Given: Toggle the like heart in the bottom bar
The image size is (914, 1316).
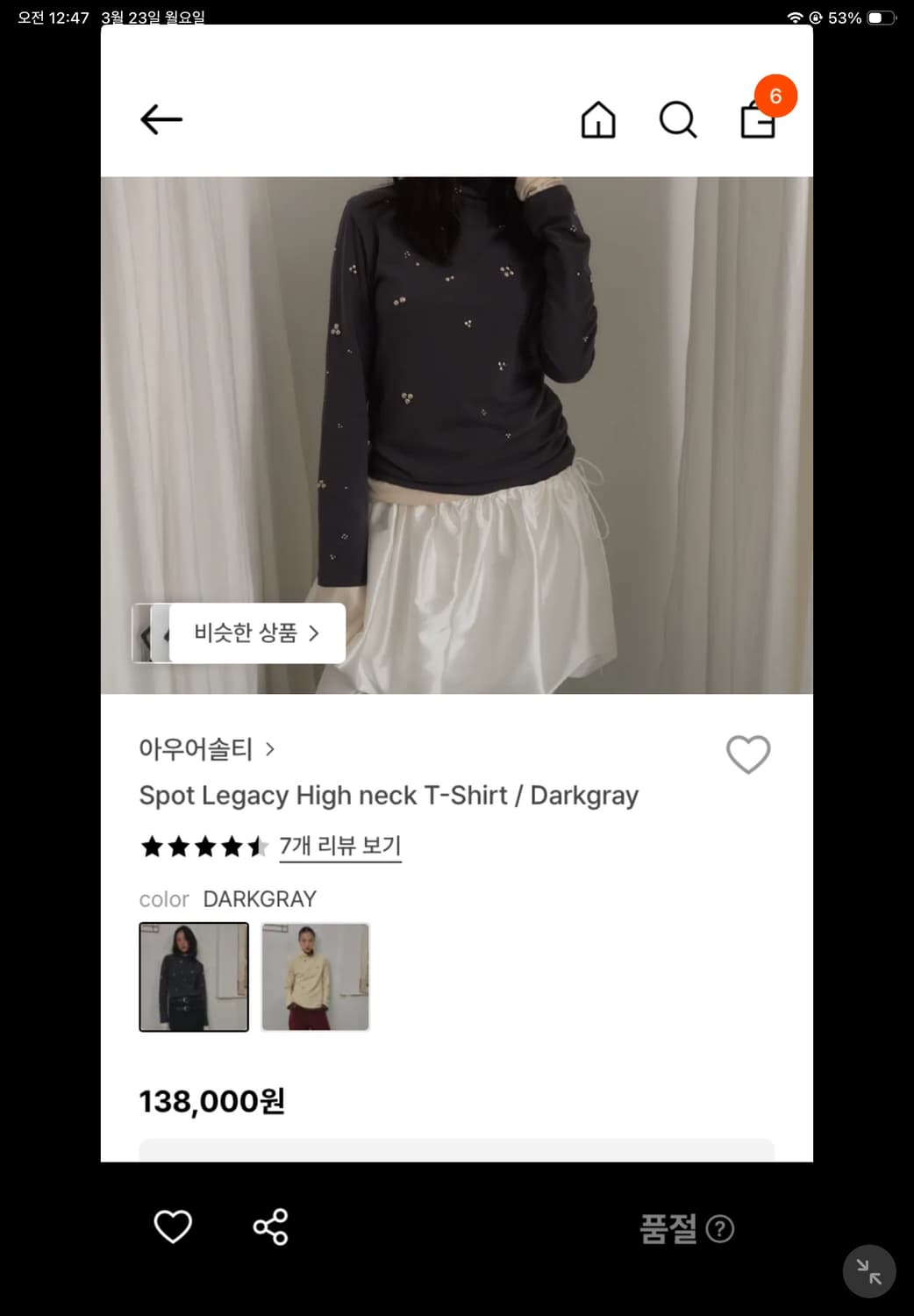Looking at the screenshot, I should click(x=174, y=1227).
